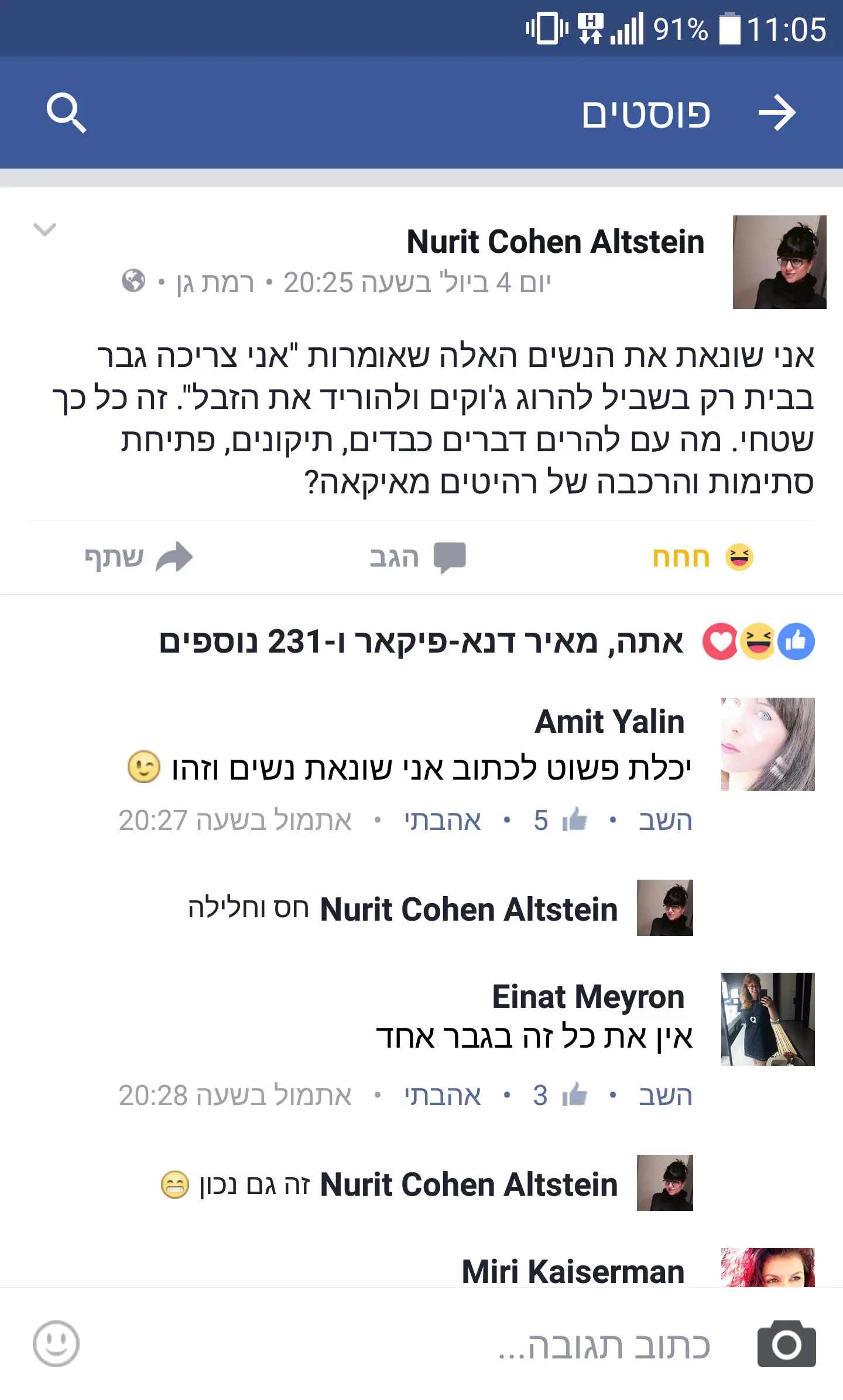The height and width of the screenshot is (1400, 843).
Task: Unlike Amit Yalin's comment (אהבתי)
Action: (x=443, y=821)
